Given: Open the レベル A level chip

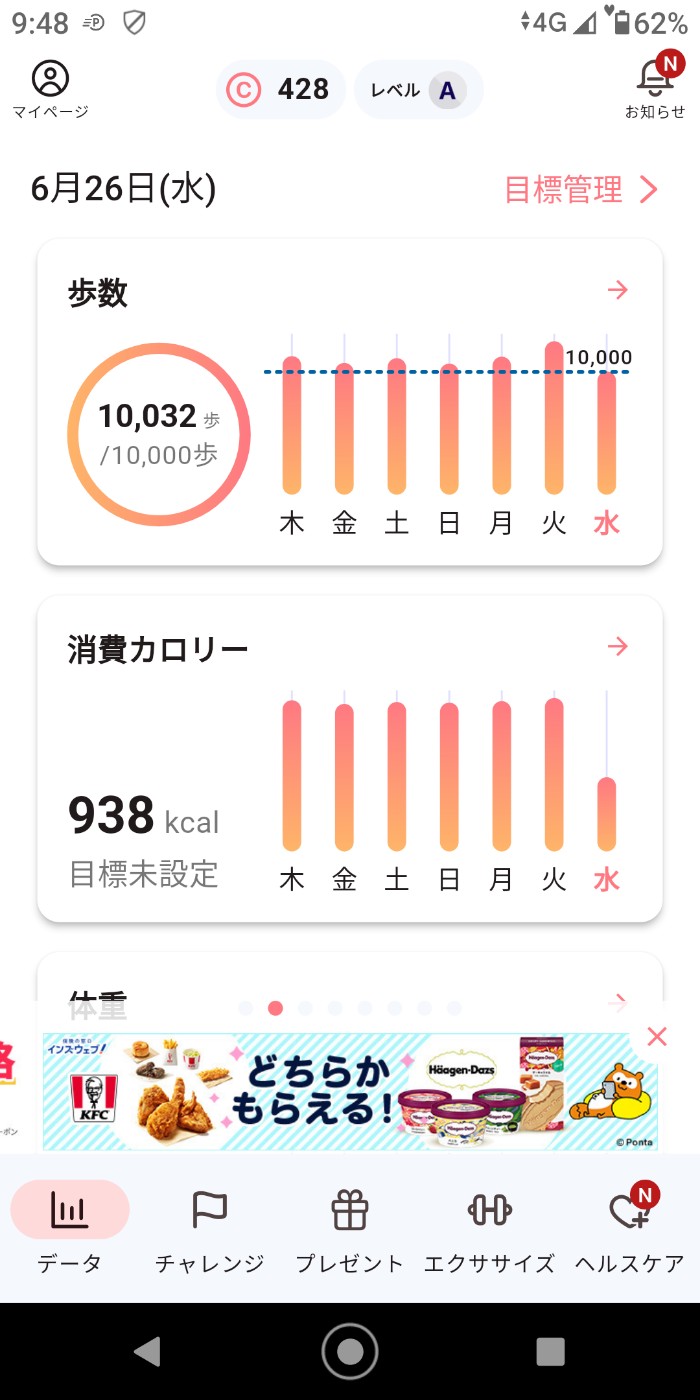Looking at the screenshot, I should [x=419, y=90].
